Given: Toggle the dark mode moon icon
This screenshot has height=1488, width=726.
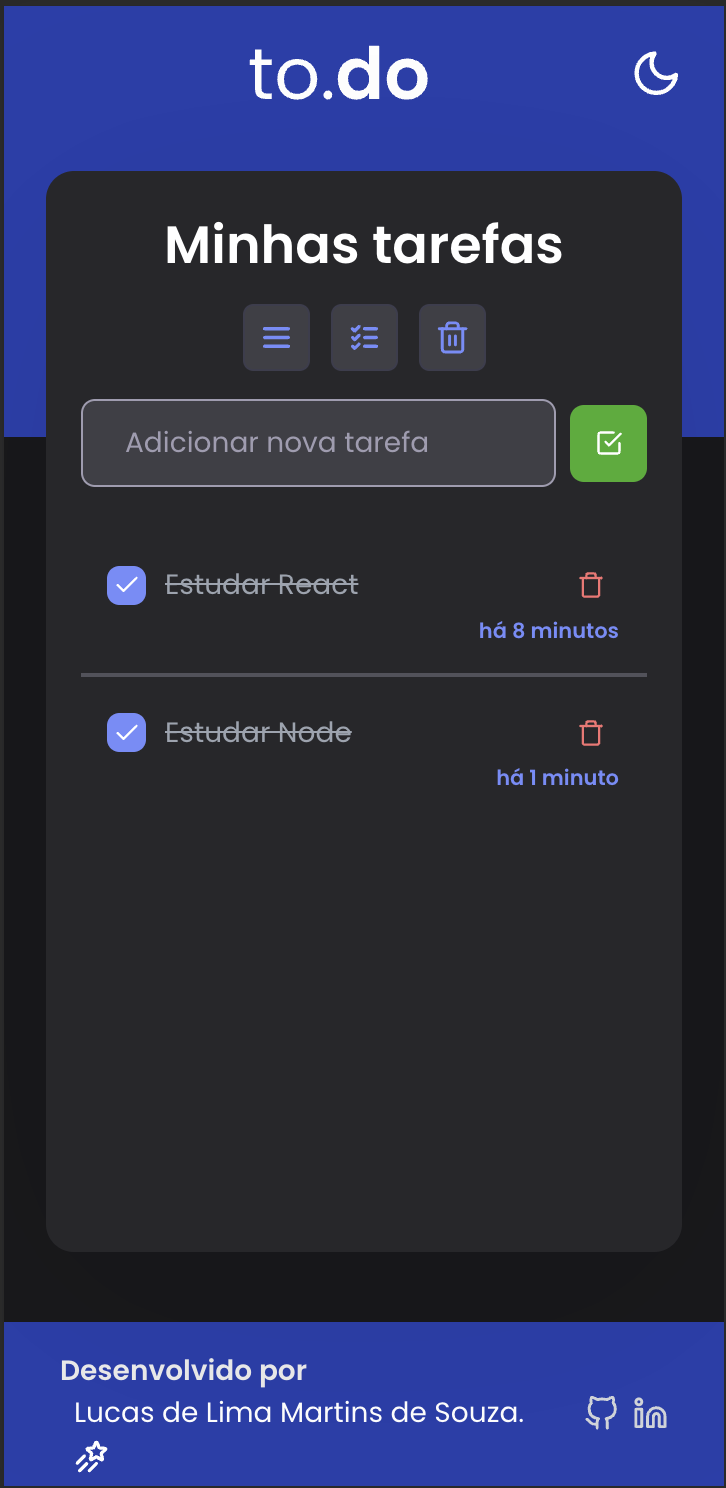Looking at the screenshot, I should tap(657, 74).
